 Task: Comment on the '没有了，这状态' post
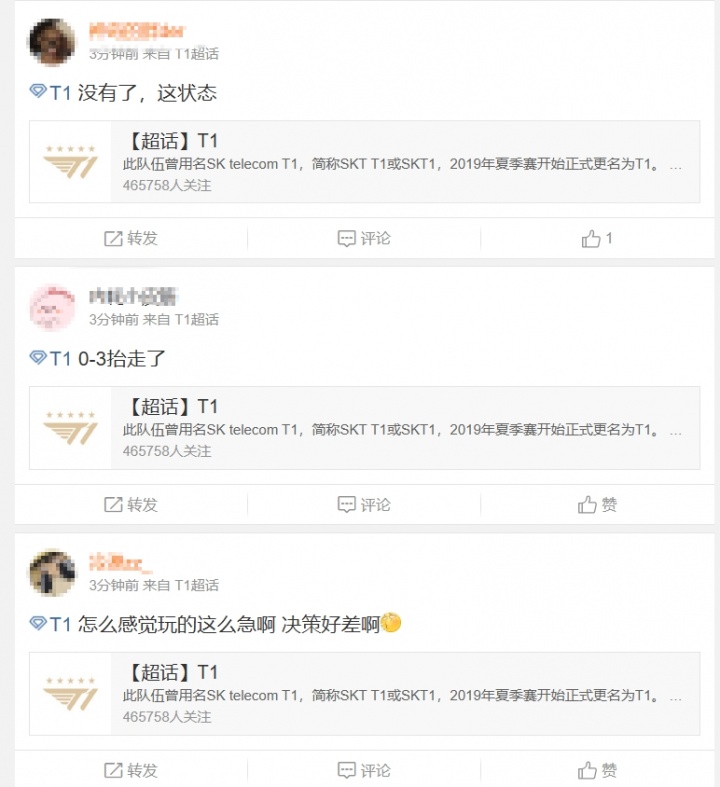tap(364, 239)
